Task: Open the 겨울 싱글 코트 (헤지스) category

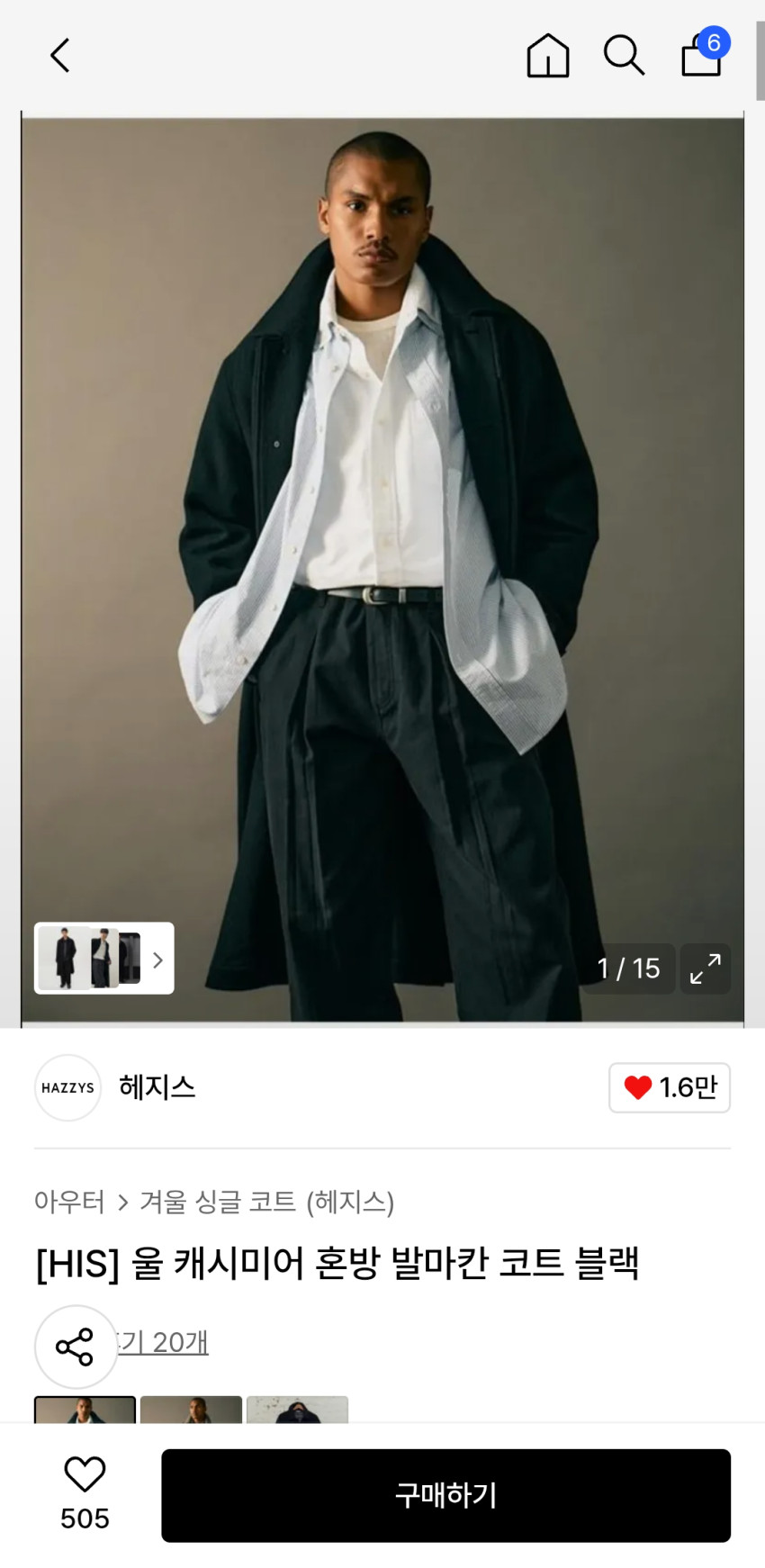Action: click(266, 1202)
